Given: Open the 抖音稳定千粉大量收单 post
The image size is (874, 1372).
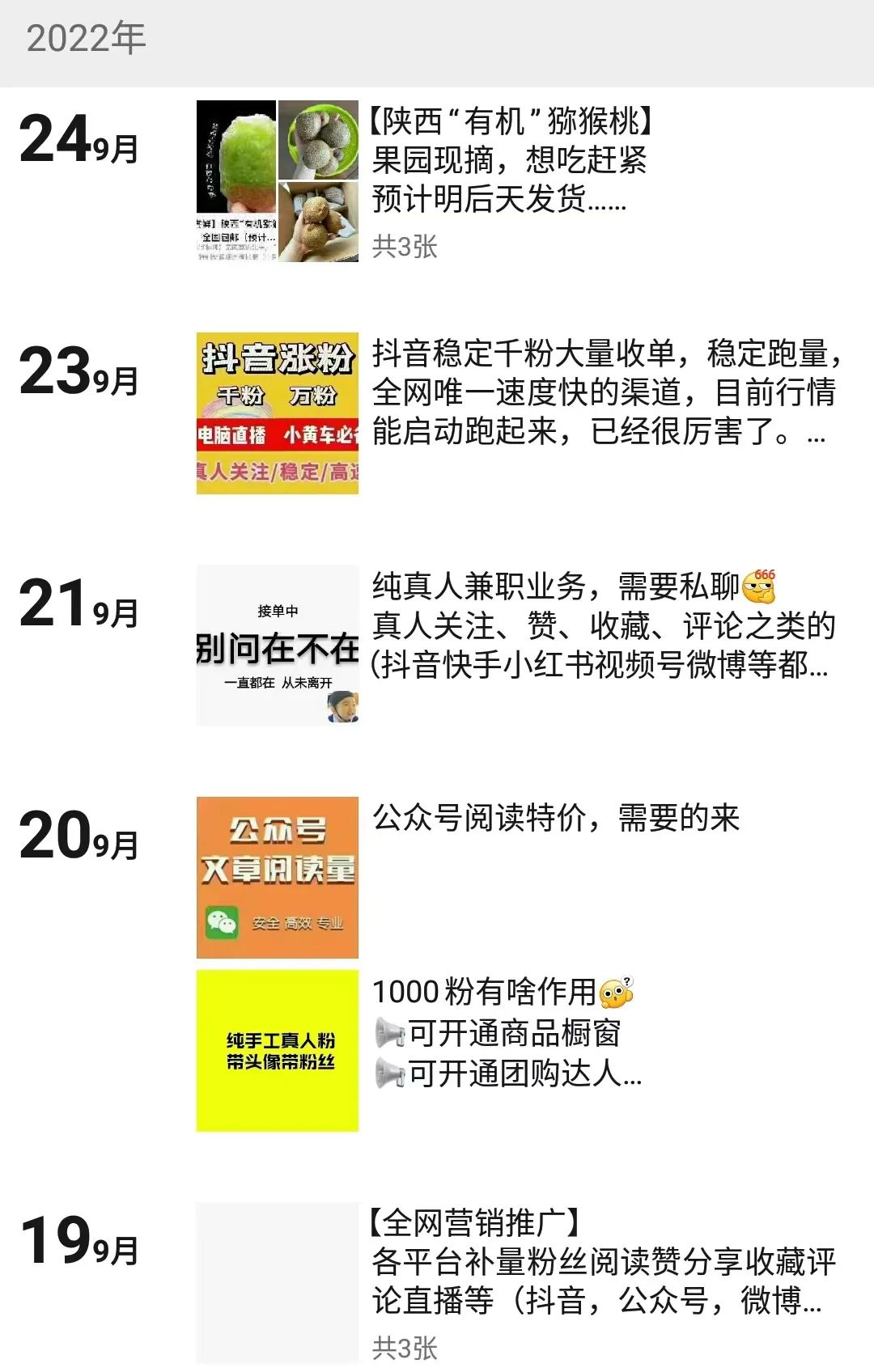Looking at the screenshot, I should (605, 393).
